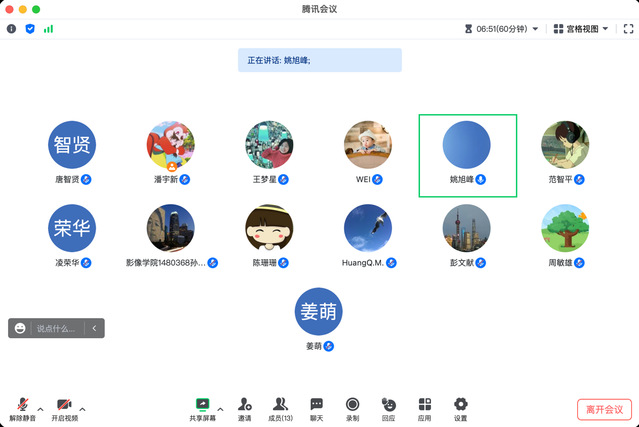Start 录制 recording

point(353,407)
